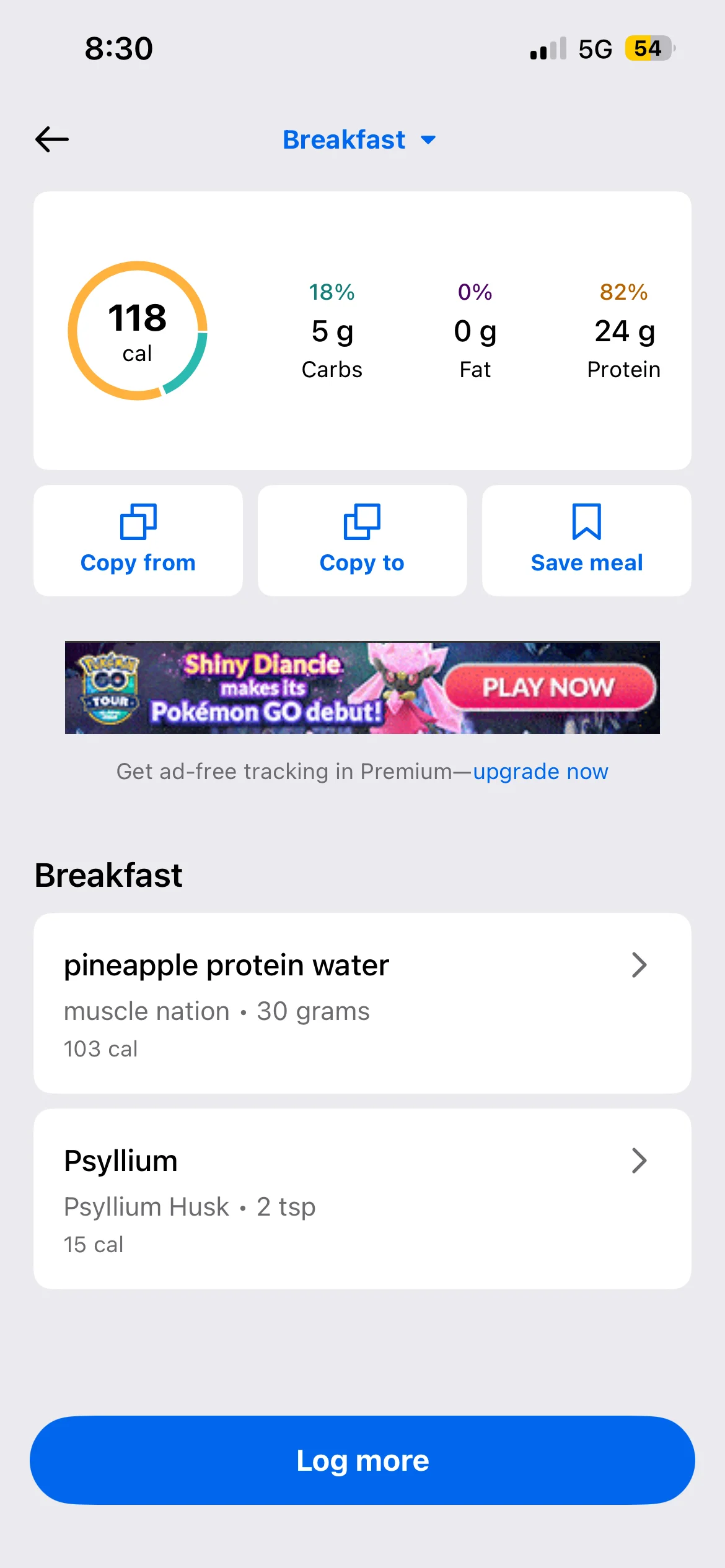This screenshot has height=1568, width=725.
Task: Save this meal with Save meal
Action: click(586, 540)
